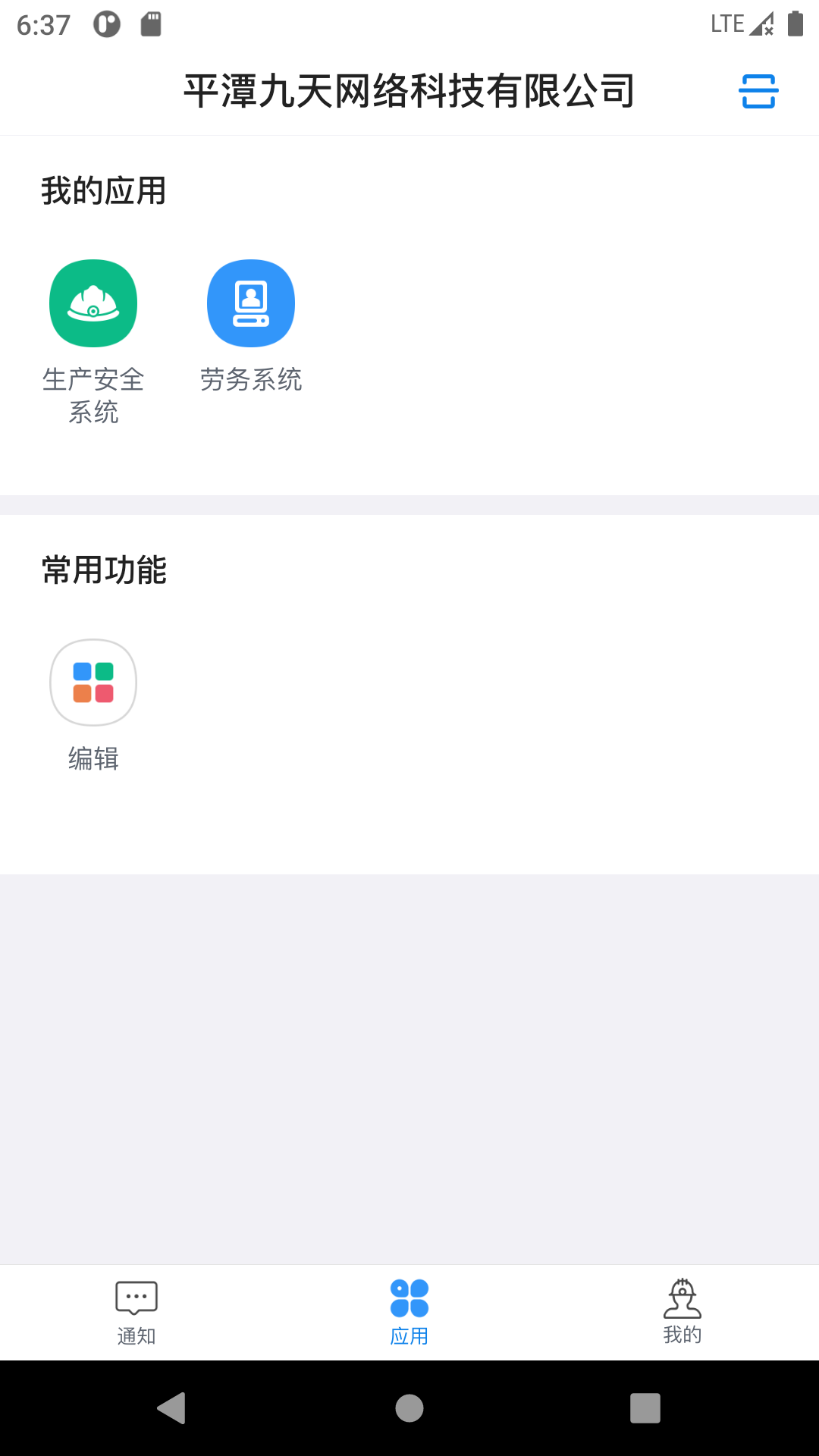Open 编辑 to customize common functions
This screenshot has width=819, height=1456.
(93, 682)
